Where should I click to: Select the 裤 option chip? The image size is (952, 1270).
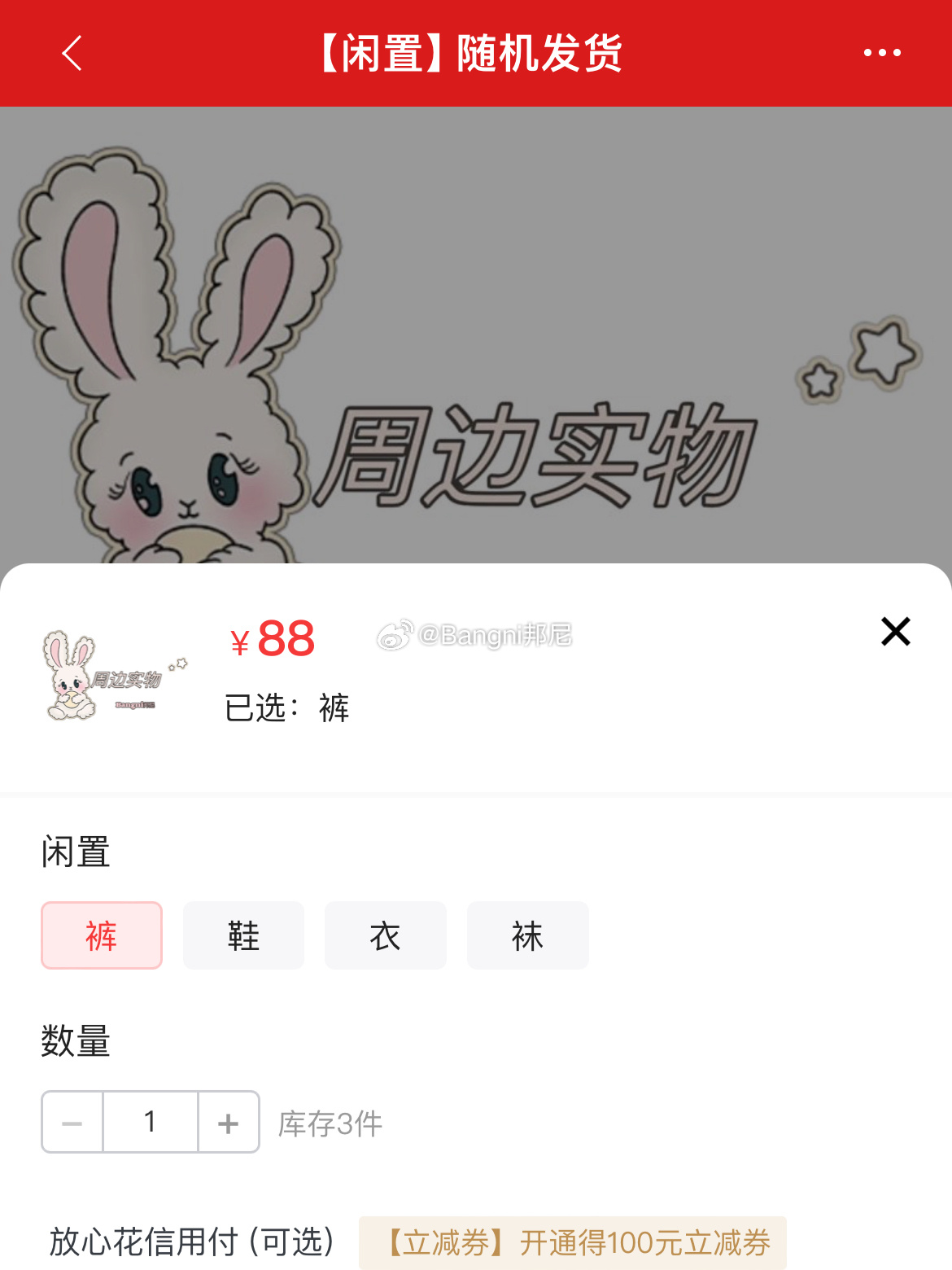pos(102,935)
